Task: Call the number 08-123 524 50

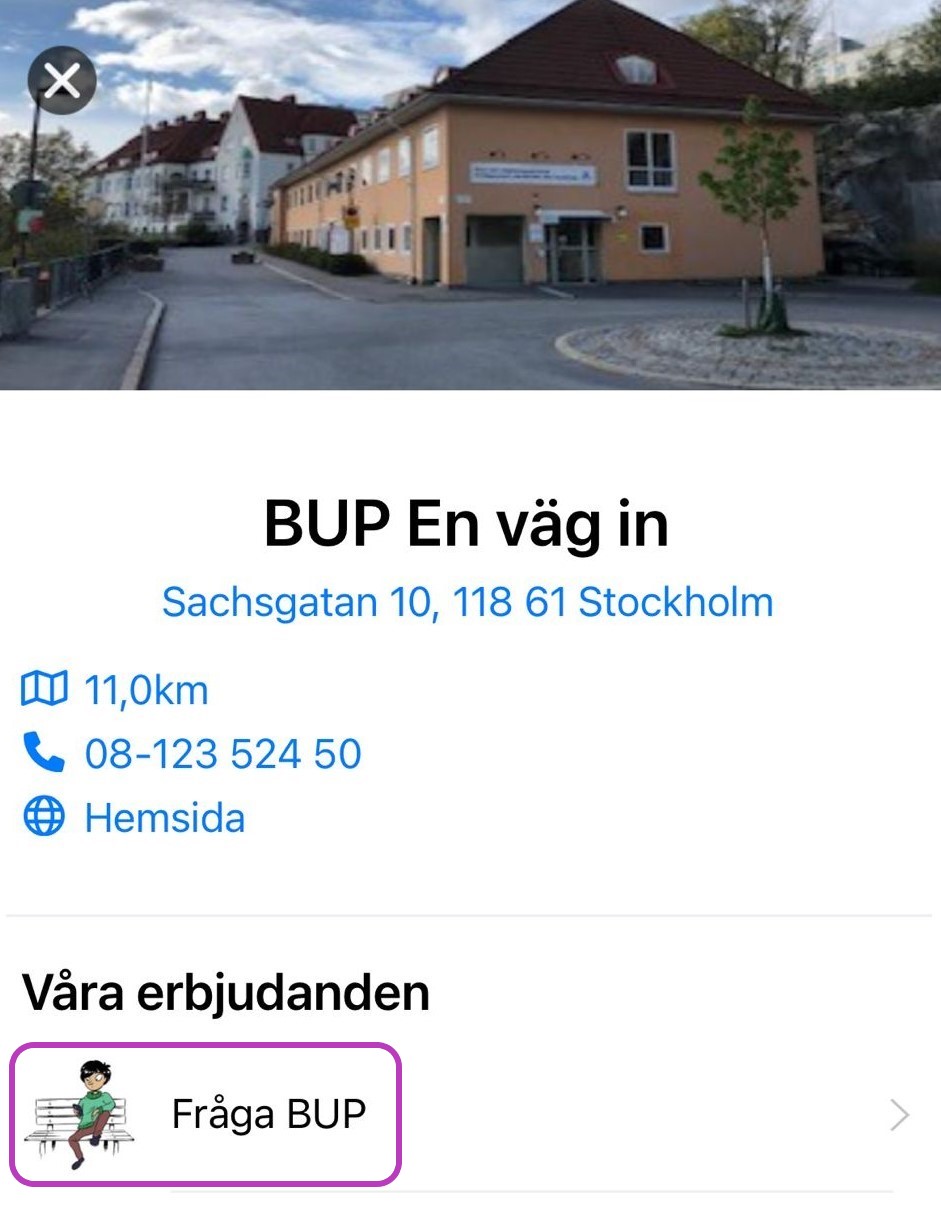Action: [x=222, y=754]
